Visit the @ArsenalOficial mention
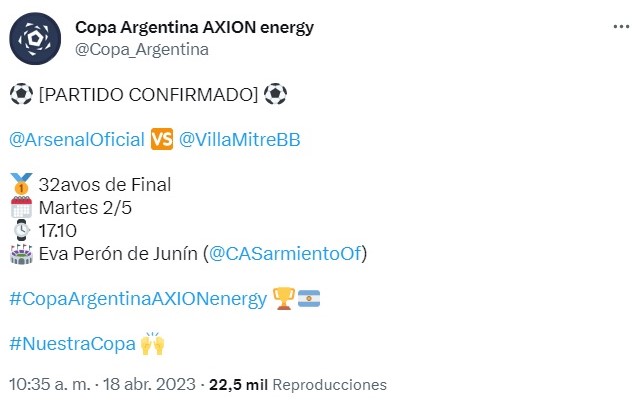This screenshot has width=642, height=404. (77, 139)
